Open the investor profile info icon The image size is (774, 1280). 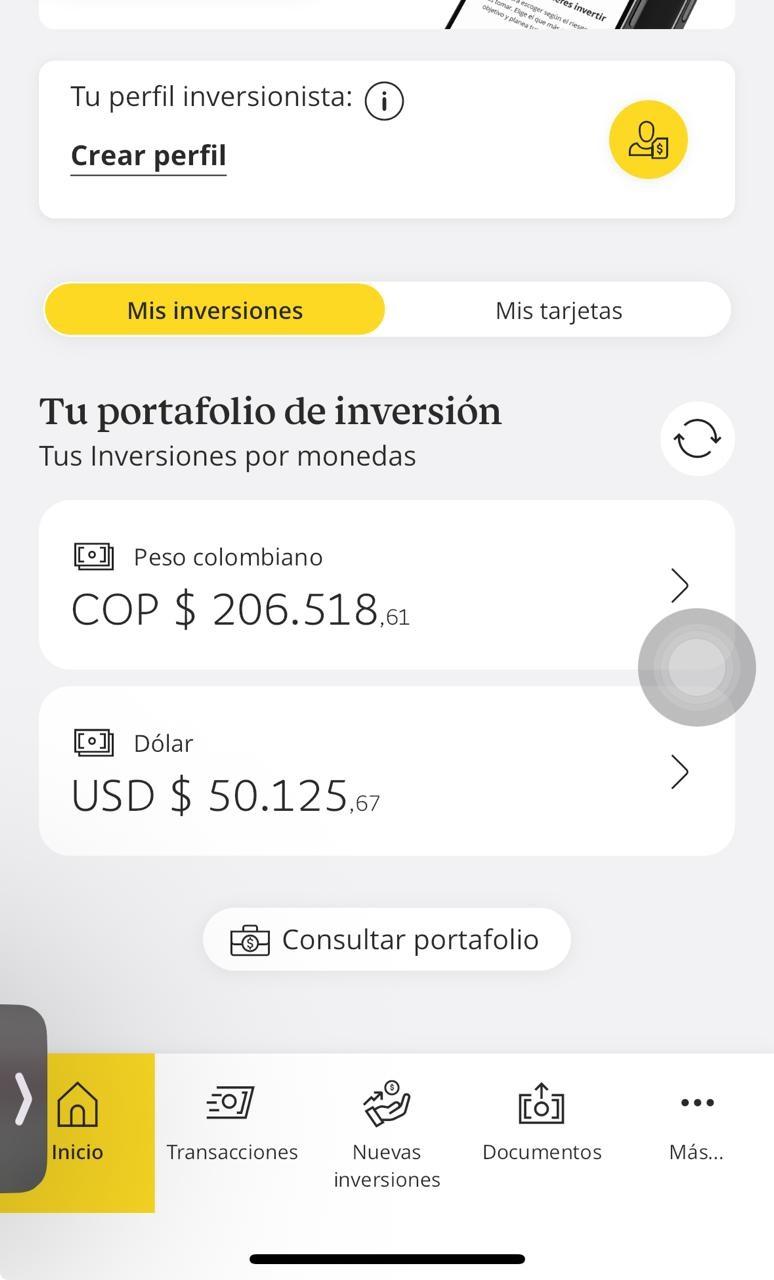(x=384, y=100)
